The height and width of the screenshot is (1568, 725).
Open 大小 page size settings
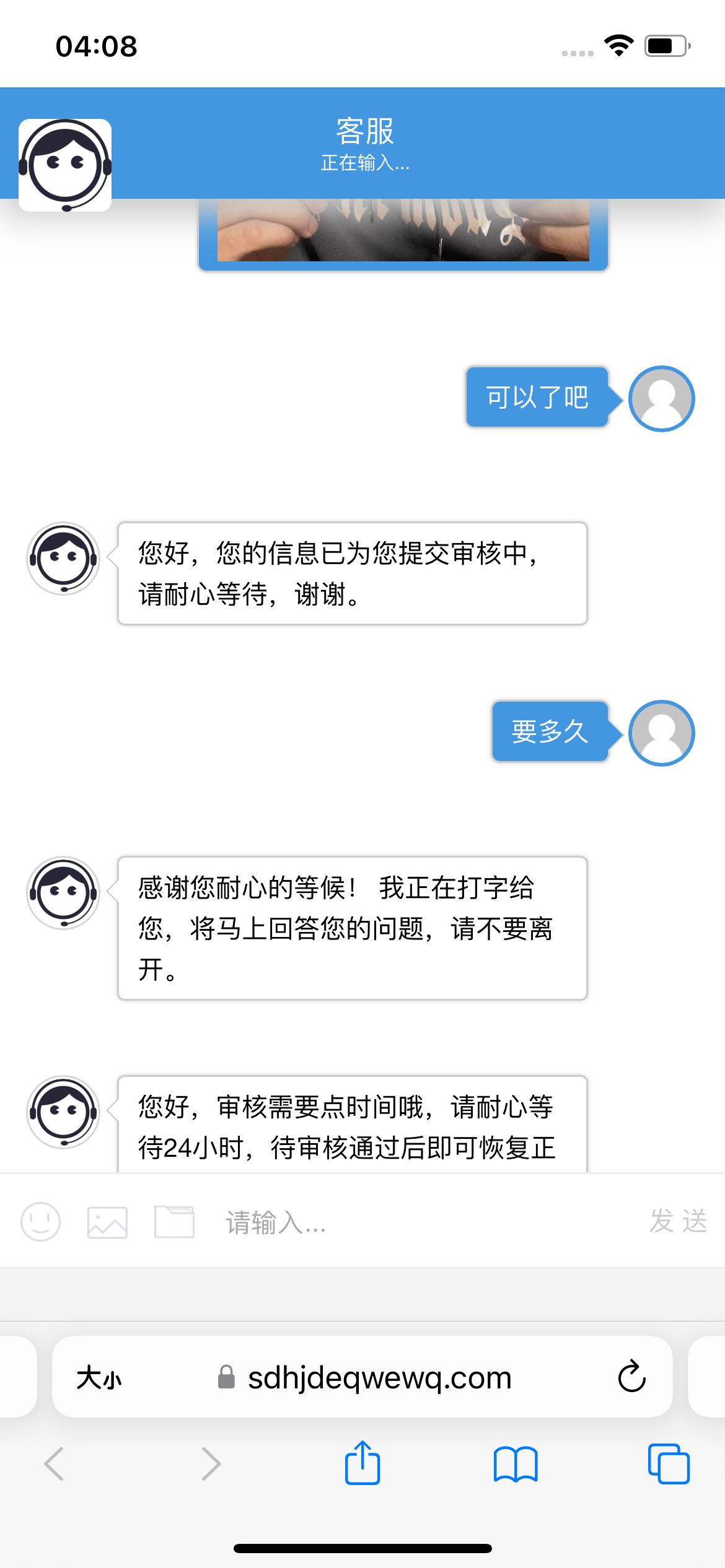tap(99, 1379)
